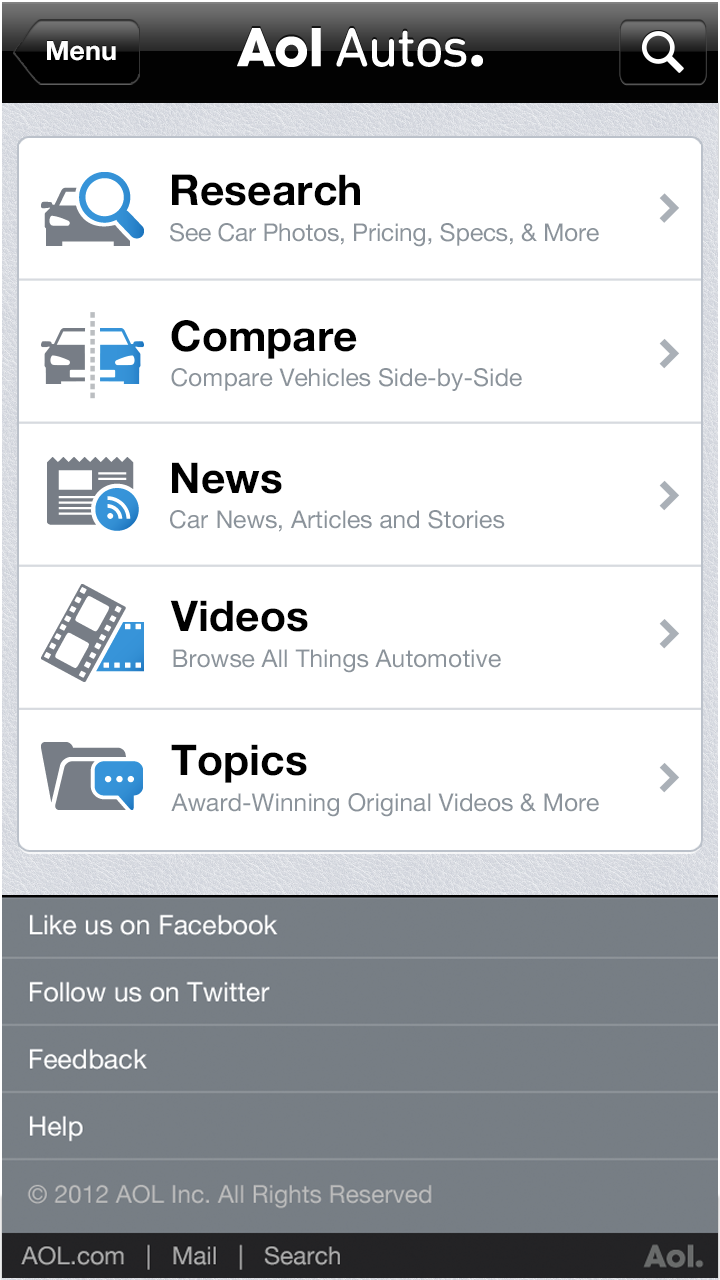The height and width of the screenshot is (1280, 720).
Task: Open the Menu from the top bar
Action: (76, 51)
